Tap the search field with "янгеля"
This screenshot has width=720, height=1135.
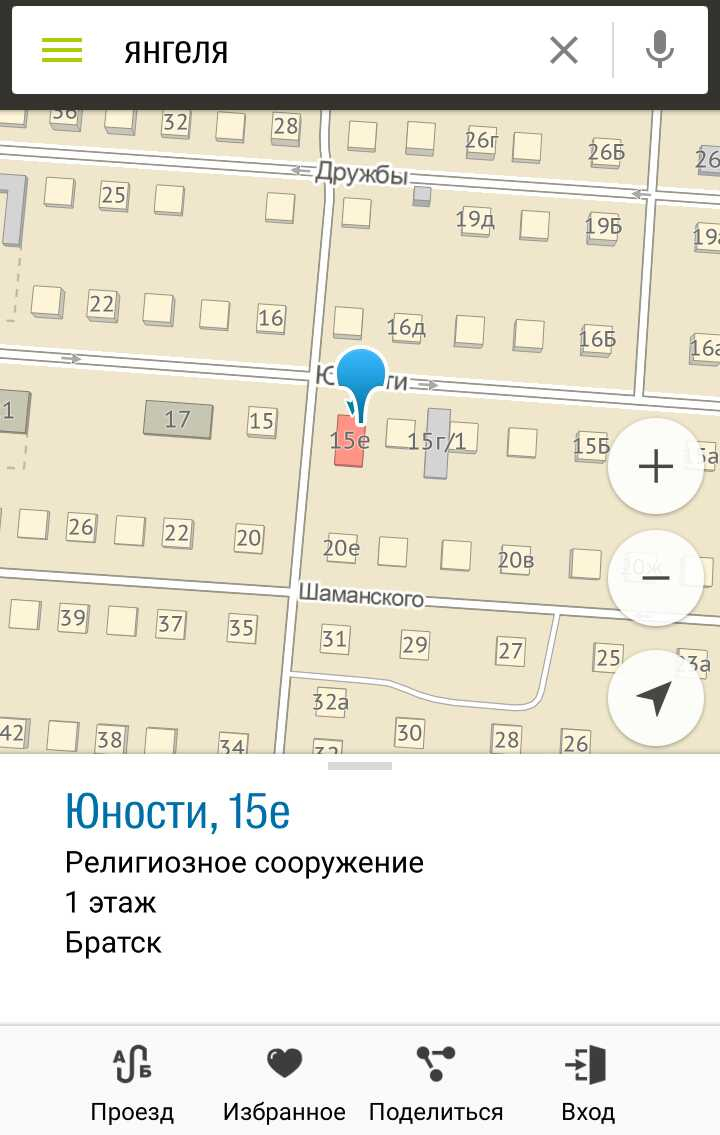[x=320, y=50]
